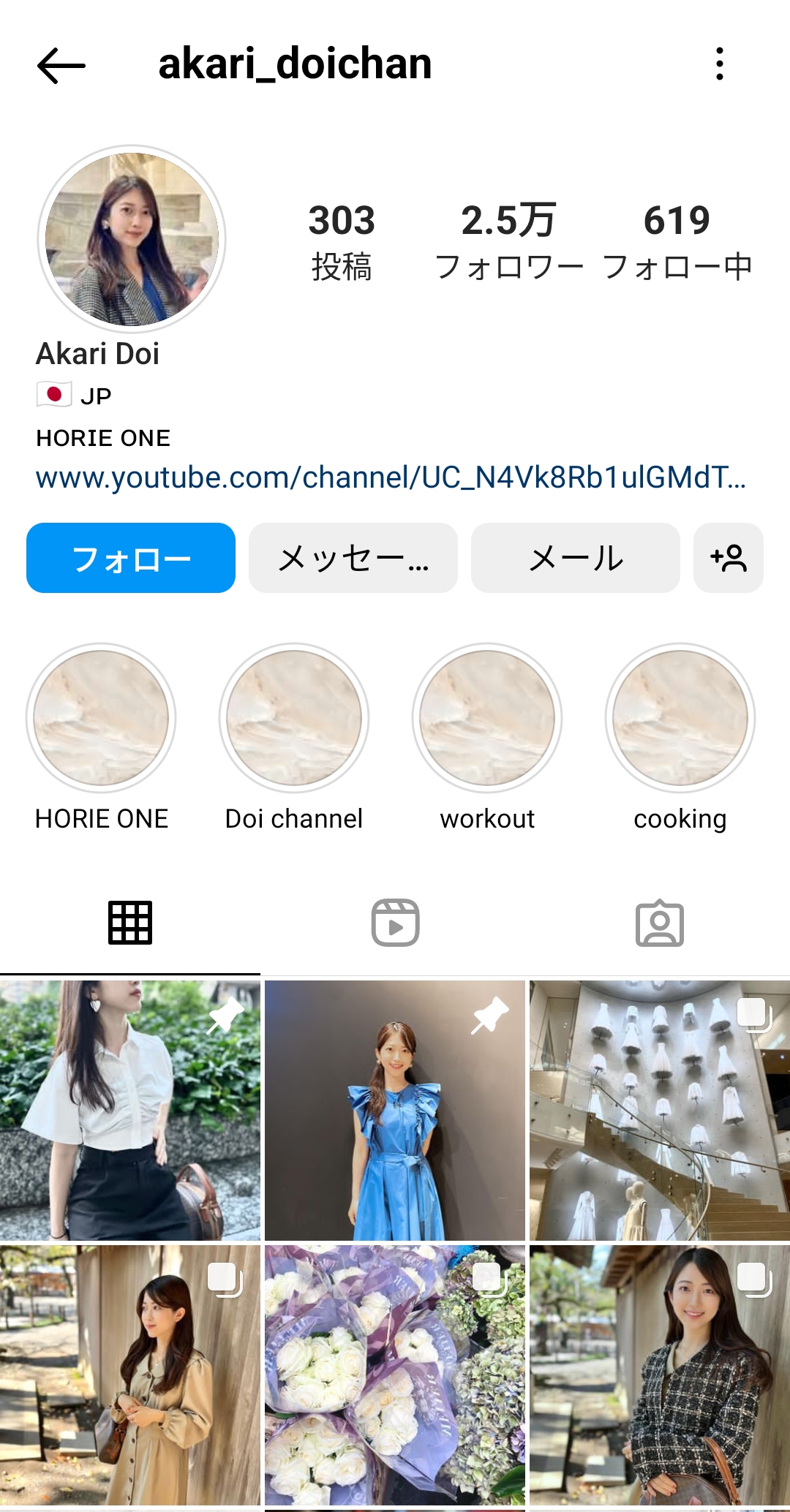
Task: View Akari Doi's profile picture
Action: [132, 238]
